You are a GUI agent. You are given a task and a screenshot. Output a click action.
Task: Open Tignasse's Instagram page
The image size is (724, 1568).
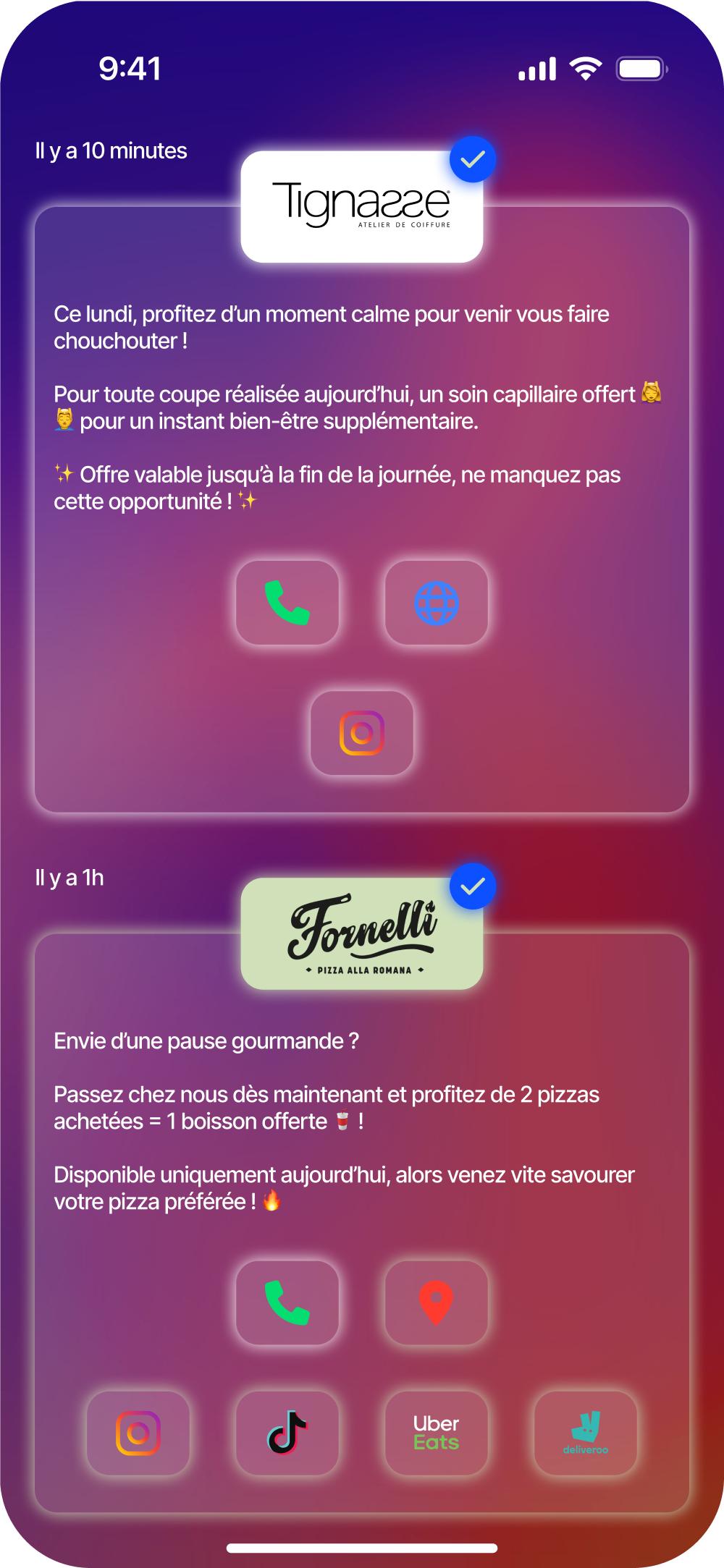tap(362, 733)
